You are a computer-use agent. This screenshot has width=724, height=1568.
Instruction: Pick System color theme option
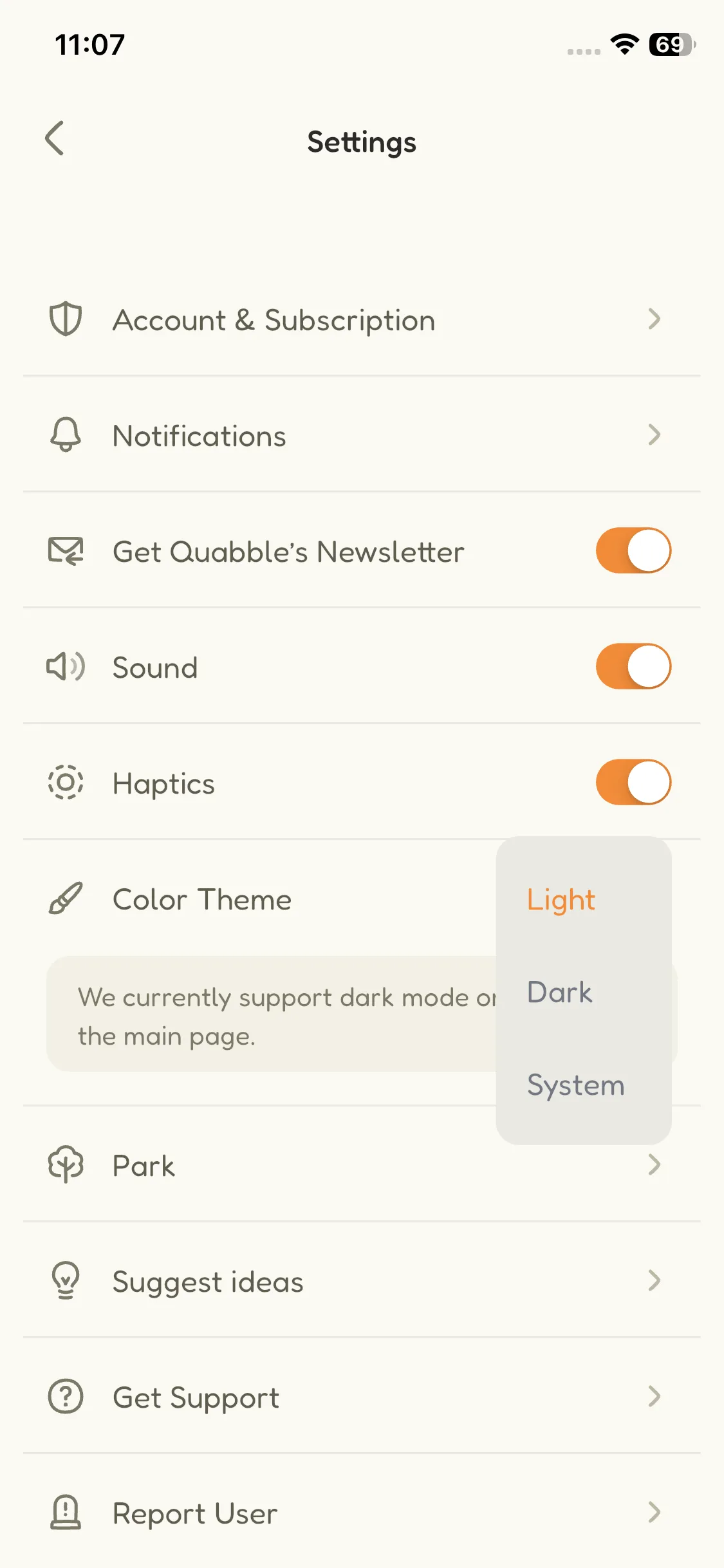[575, 1085]
